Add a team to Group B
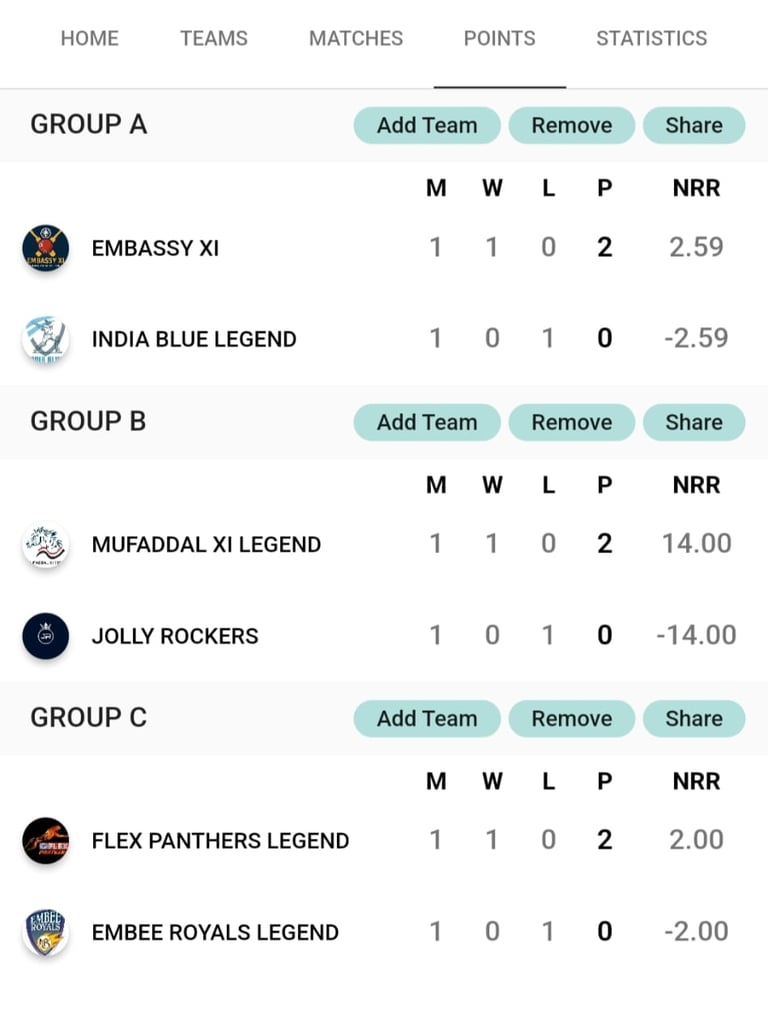 tap(427, 423)
